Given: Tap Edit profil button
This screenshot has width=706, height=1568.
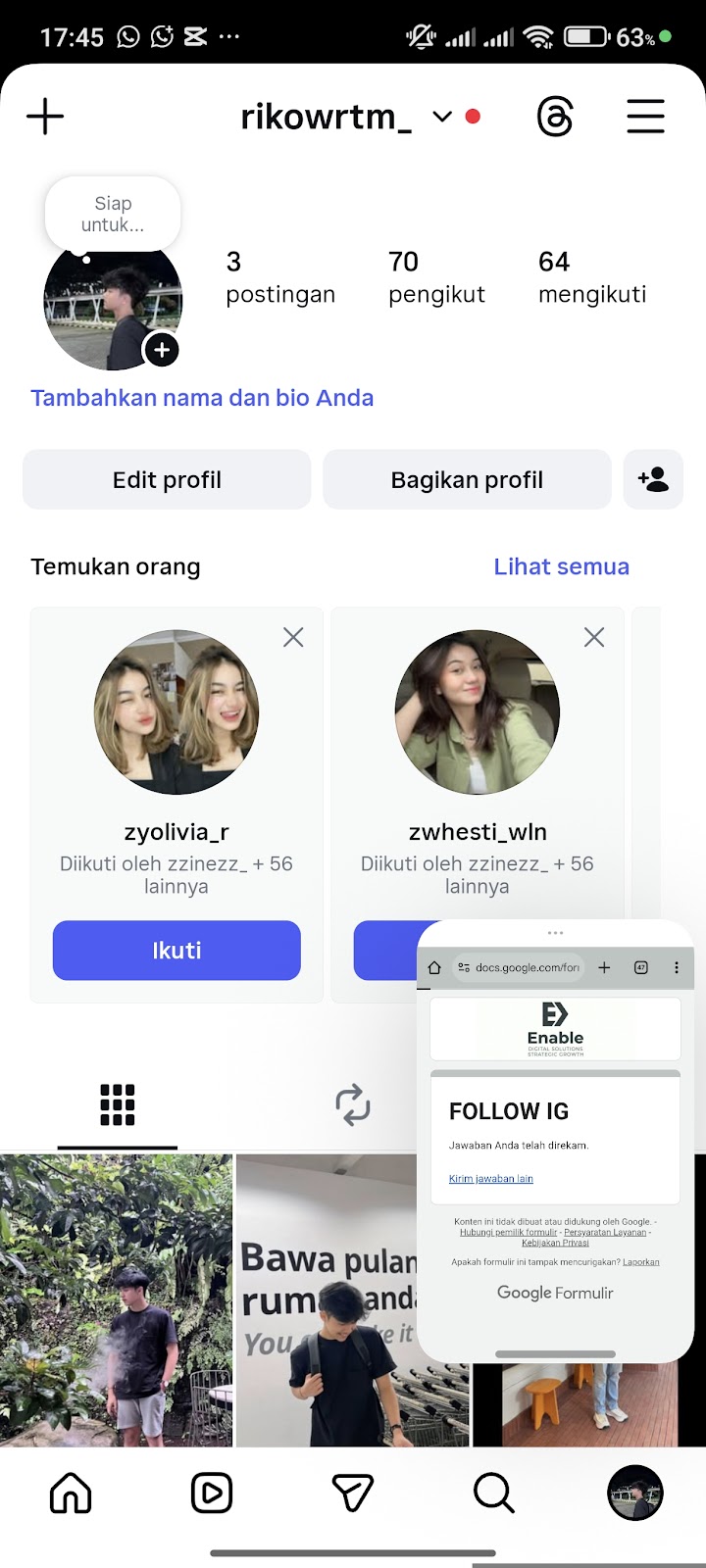Looking at the screenshot, I should coord(167,479).
